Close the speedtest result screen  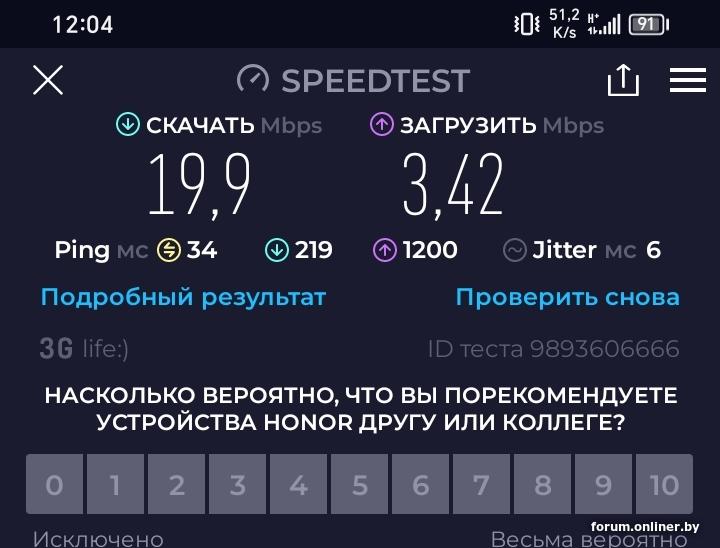click(48, 80)
